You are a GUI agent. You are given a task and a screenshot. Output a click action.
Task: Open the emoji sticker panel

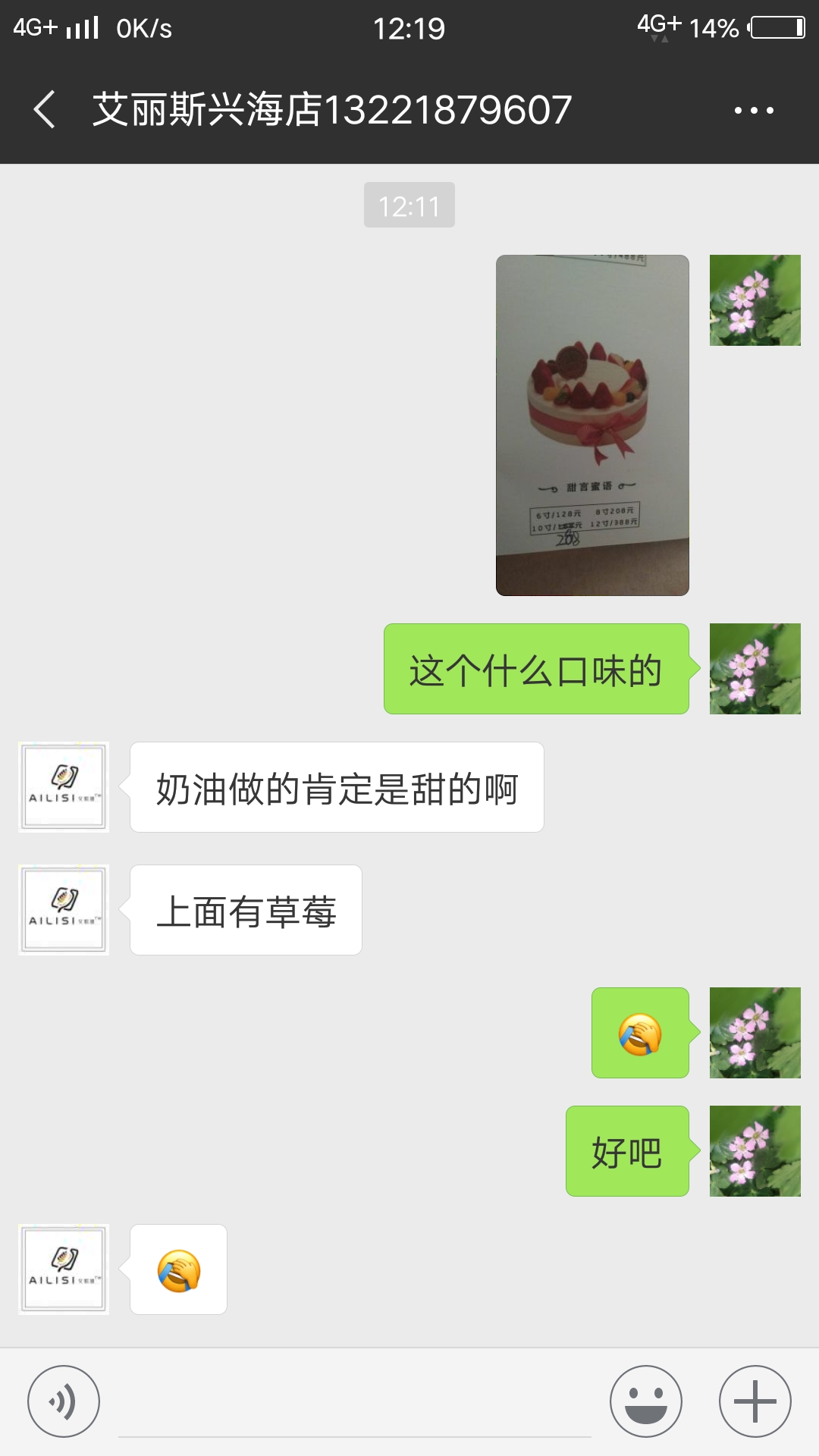coord(646,1401)
